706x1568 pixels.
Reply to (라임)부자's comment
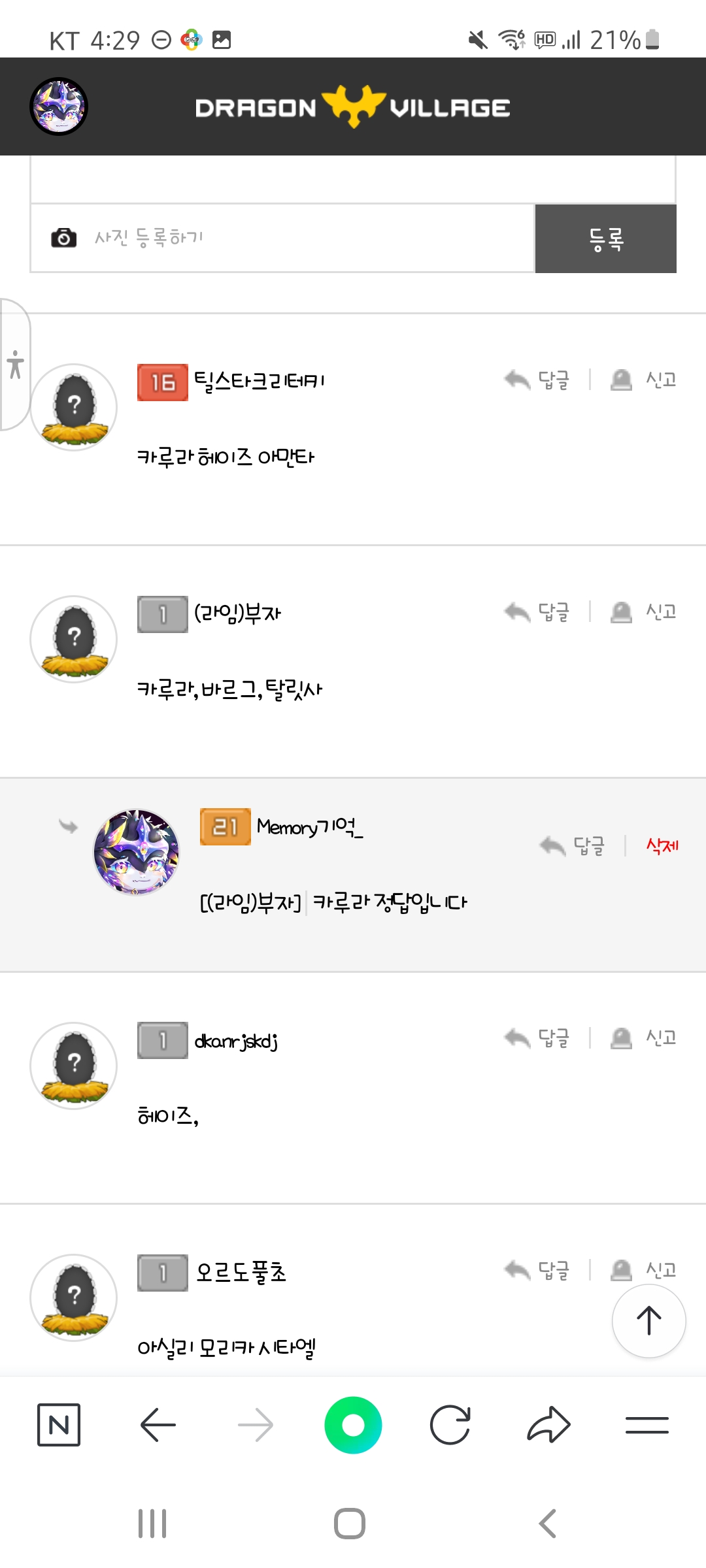(x=537, y=612)
